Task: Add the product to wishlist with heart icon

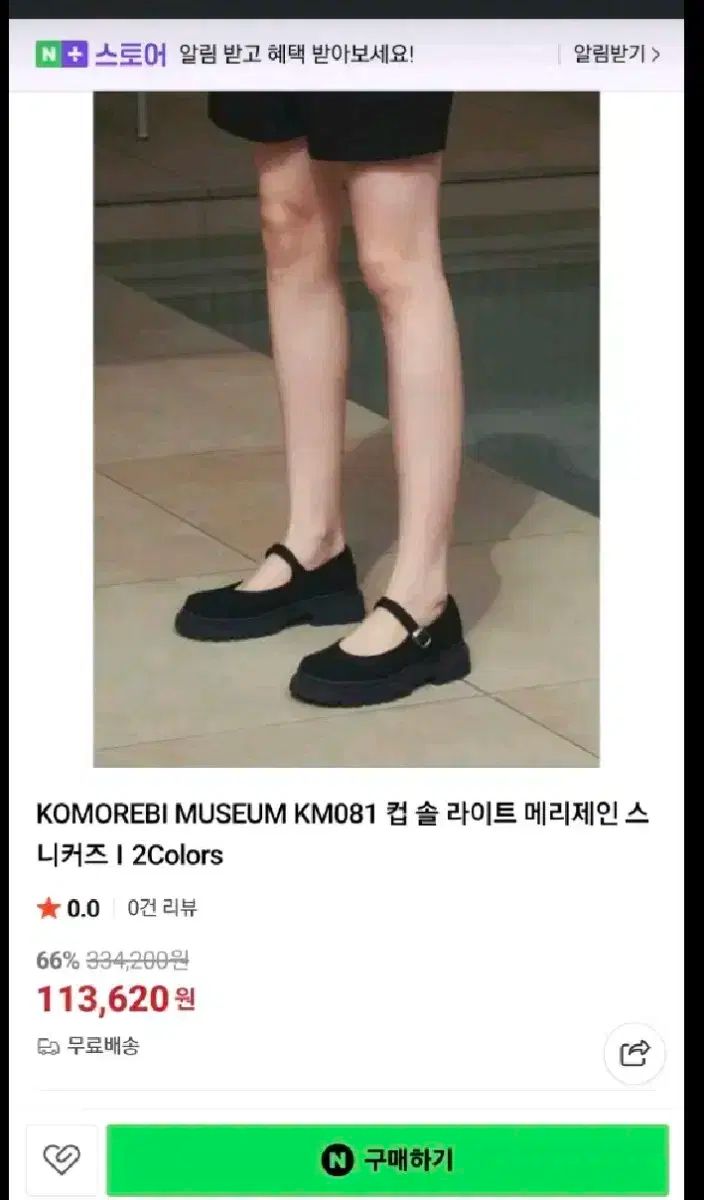Action: (62, 1160)
